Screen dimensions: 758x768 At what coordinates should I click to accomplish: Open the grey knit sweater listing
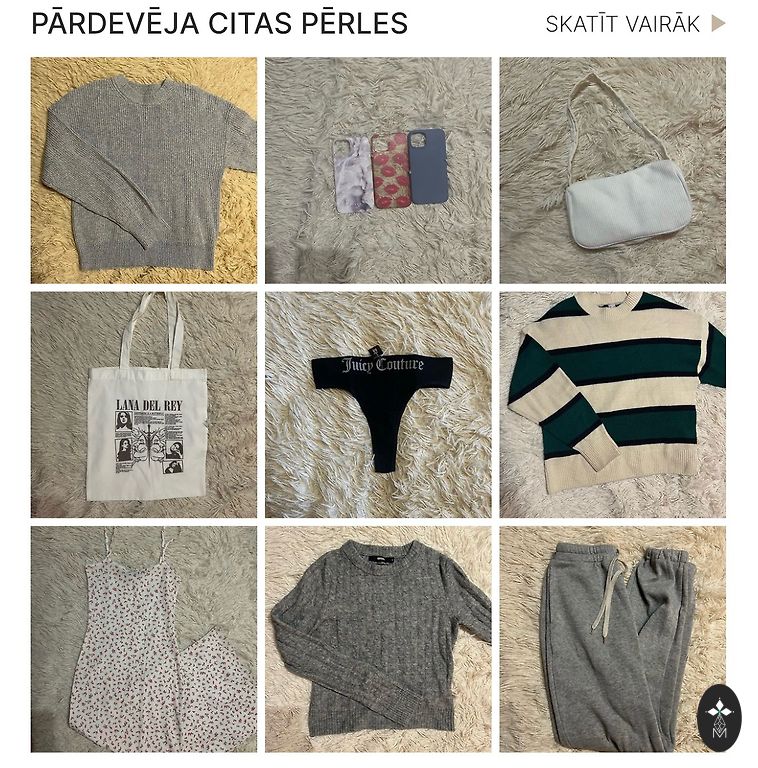pyautogui.click(x=143, y=170)
